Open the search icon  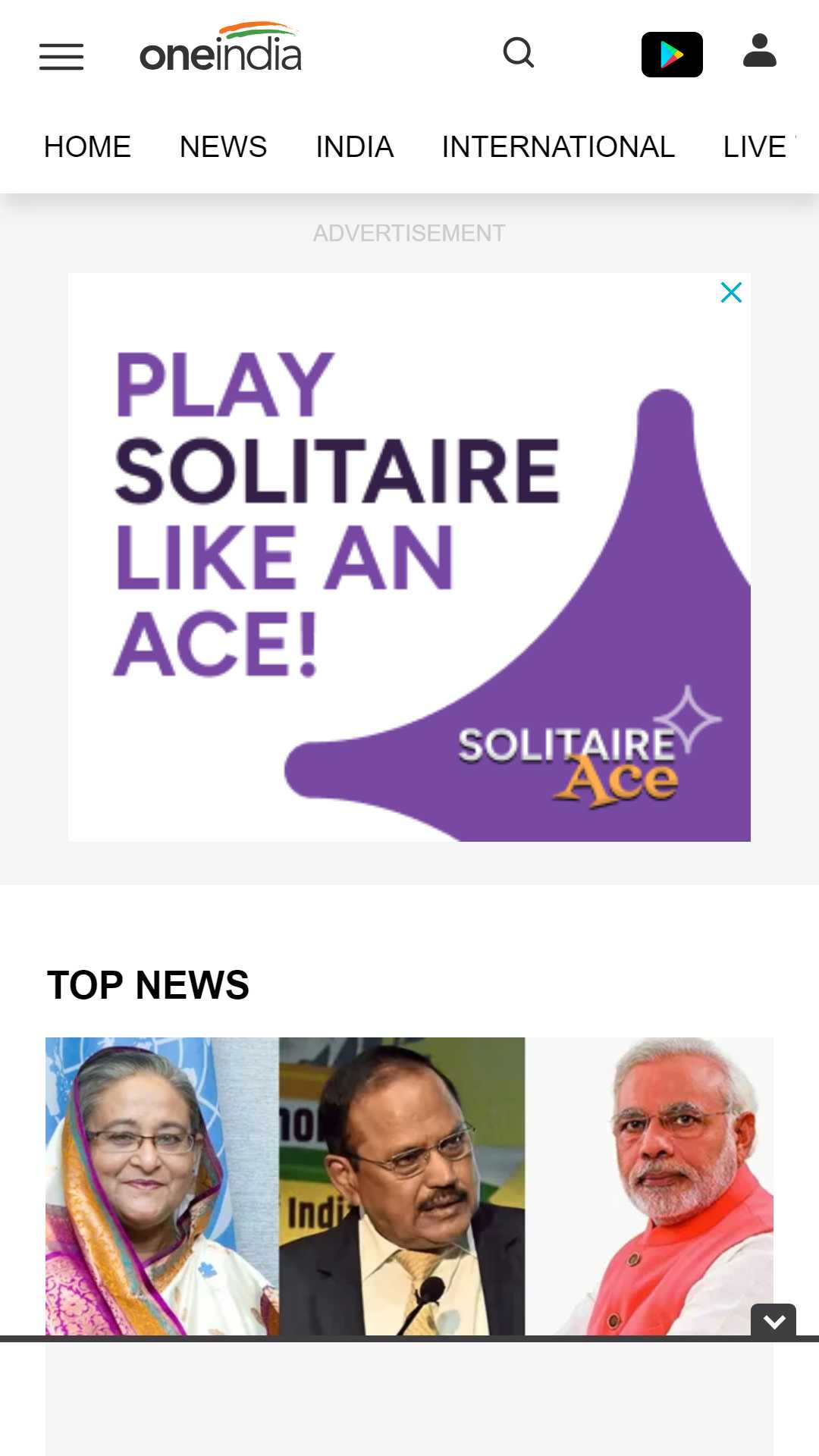pos(519,53)
